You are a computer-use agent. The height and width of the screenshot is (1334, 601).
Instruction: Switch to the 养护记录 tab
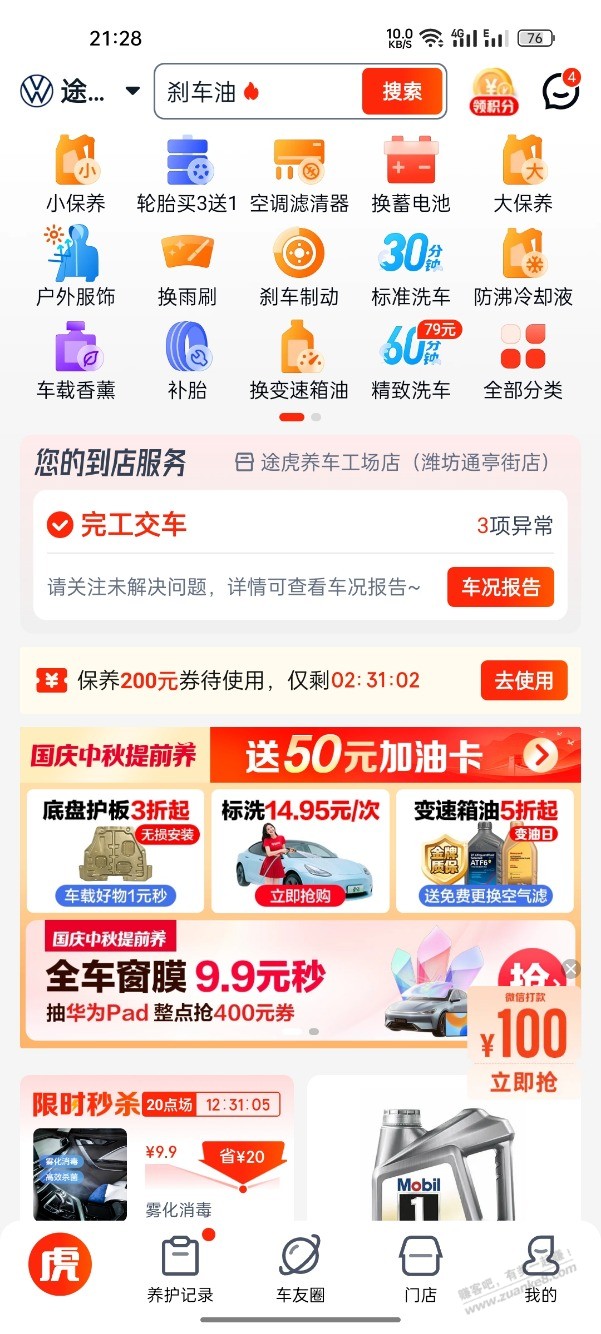[180, 1268]
